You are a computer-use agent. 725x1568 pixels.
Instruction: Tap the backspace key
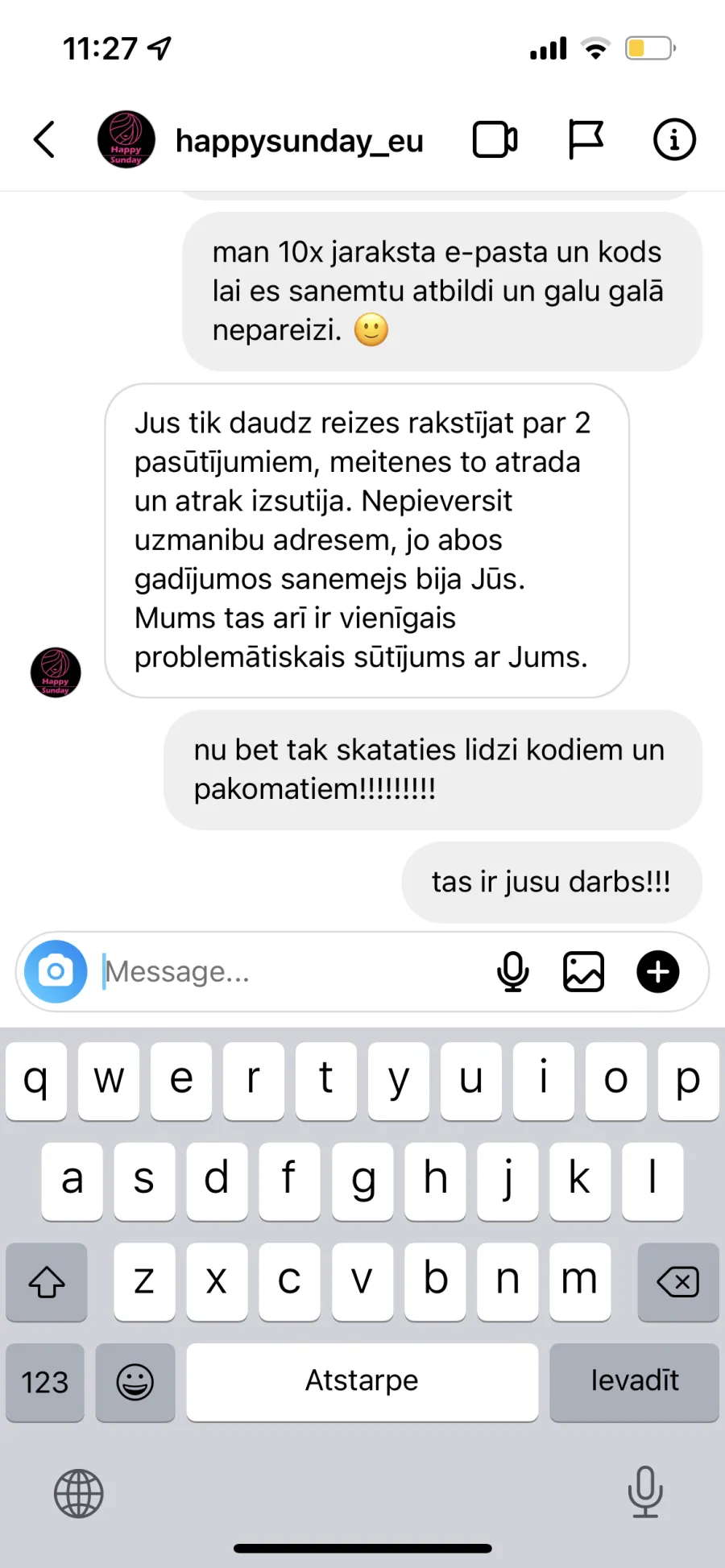[x=677, y=1281]
